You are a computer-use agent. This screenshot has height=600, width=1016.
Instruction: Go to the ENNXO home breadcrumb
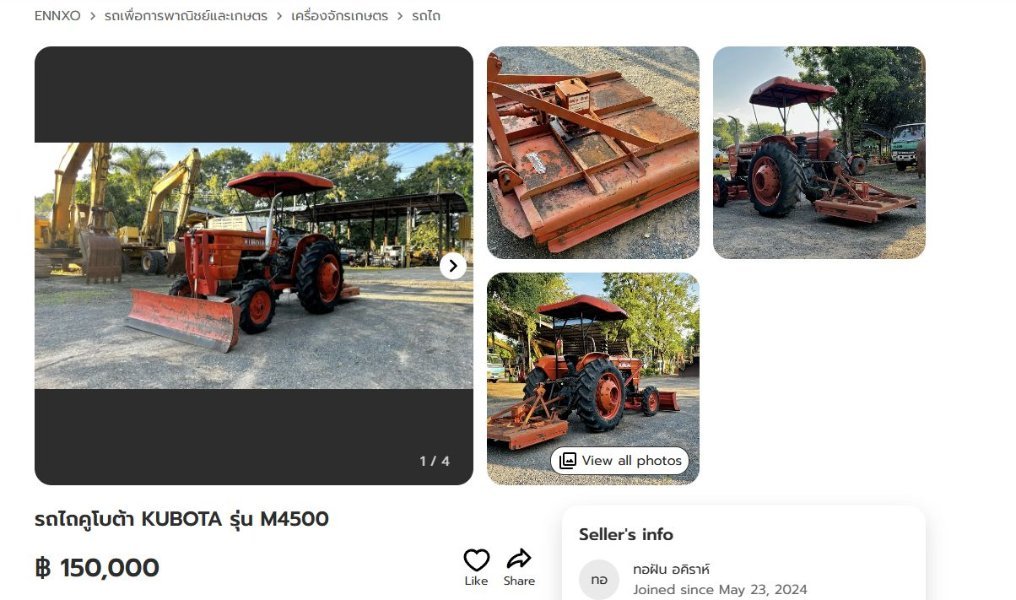tap(57, 16)
